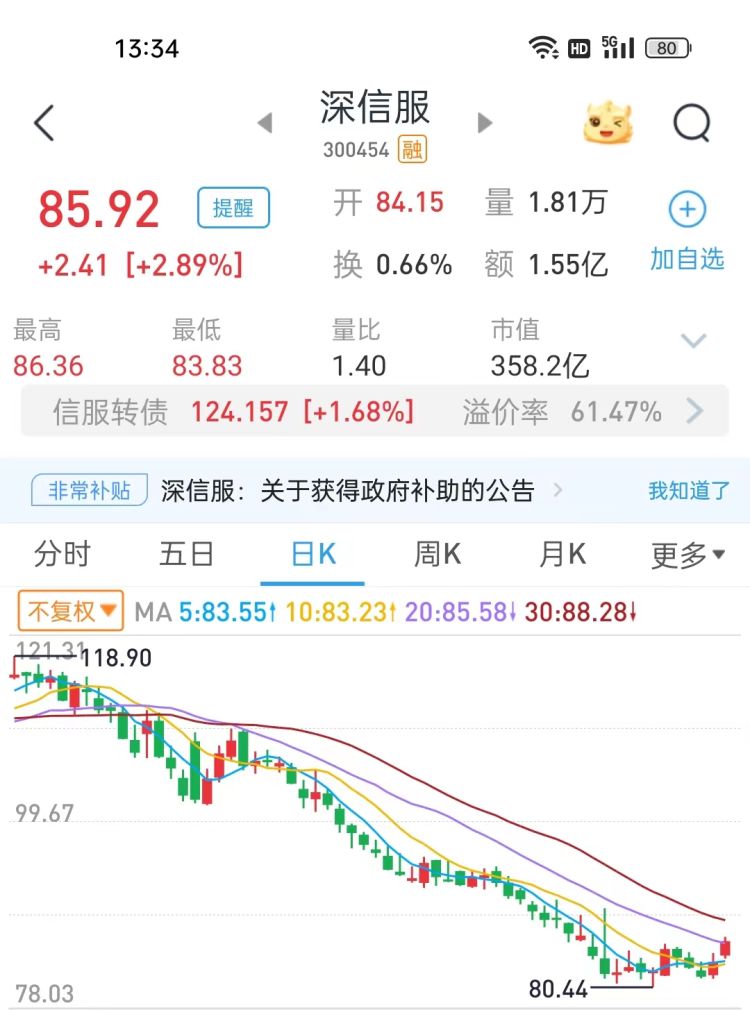Change the 不复权 adjustment setting
This screenshot has height=1010, width=750.
(x=70, y=611)
